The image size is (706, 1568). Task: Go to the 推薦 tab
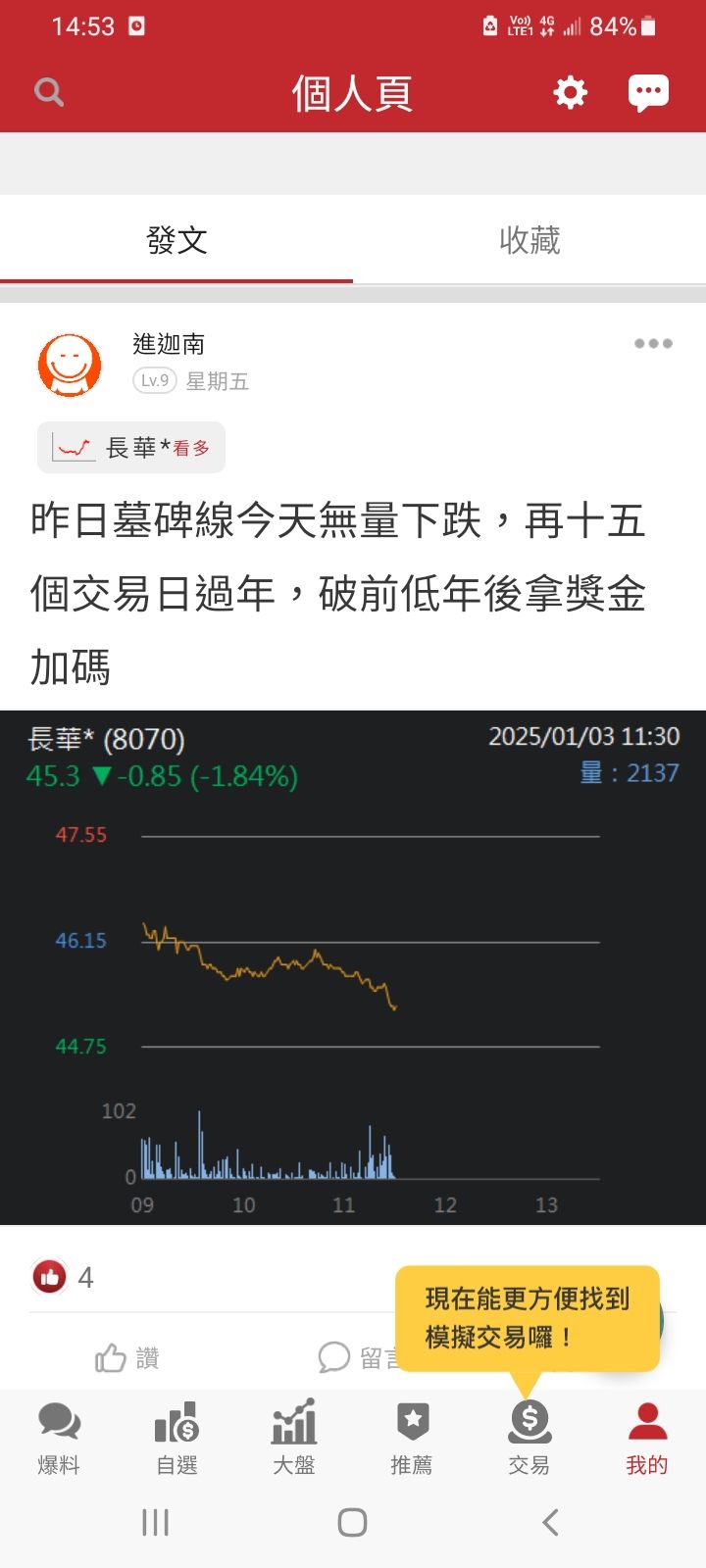tap(412, 1437)
